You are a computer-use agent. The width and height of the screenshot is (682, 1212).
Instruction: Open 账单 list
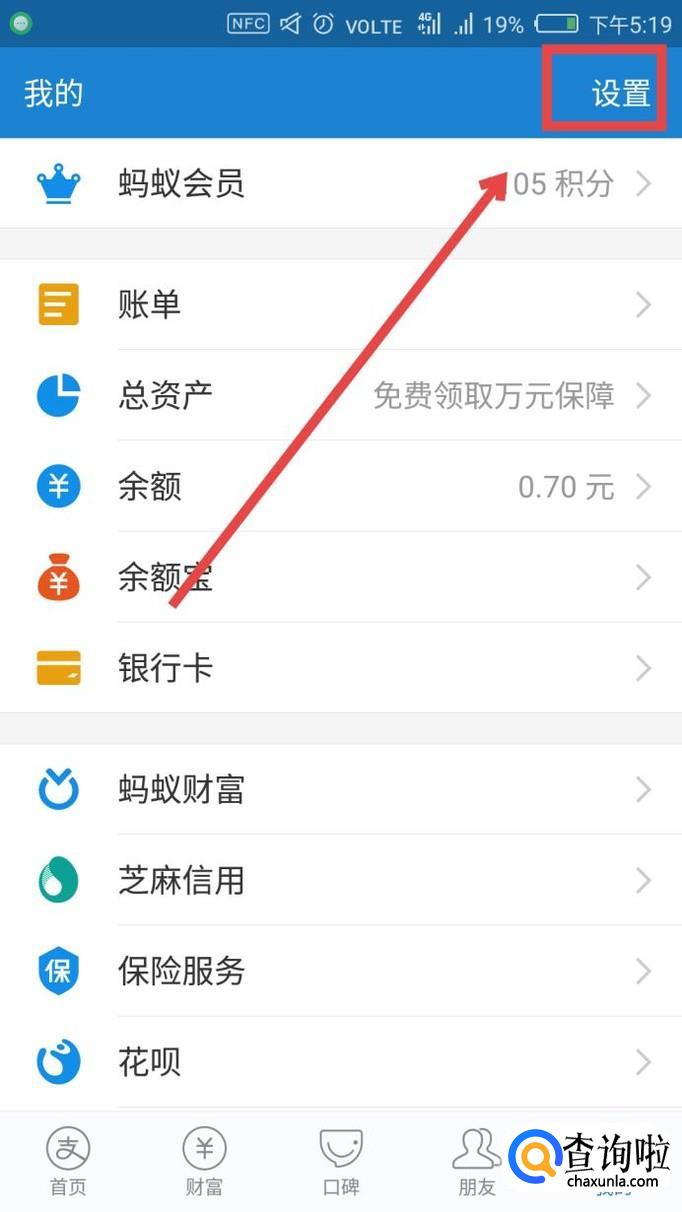tap(341, 304)
